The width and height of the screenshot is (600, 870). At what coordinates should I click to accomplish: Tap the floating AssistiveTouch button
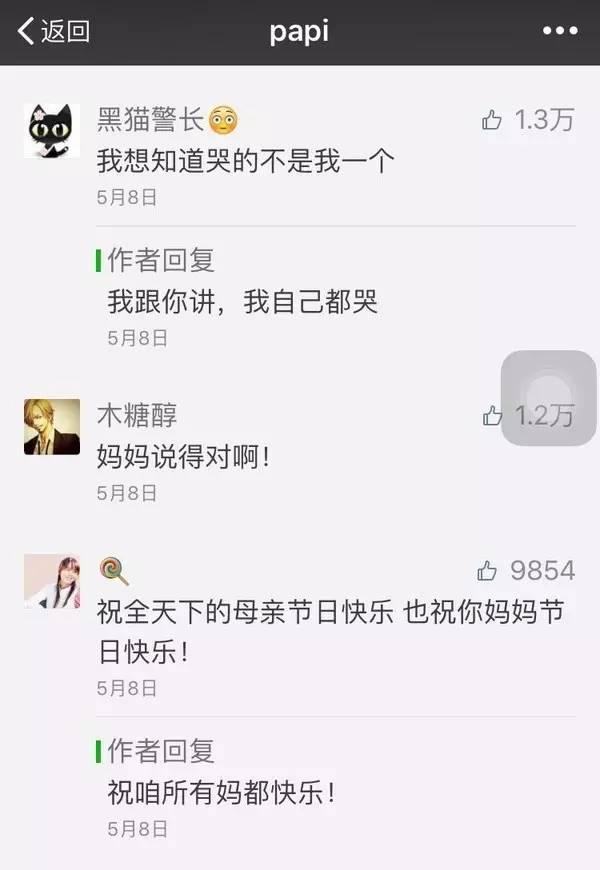point(548,398)
